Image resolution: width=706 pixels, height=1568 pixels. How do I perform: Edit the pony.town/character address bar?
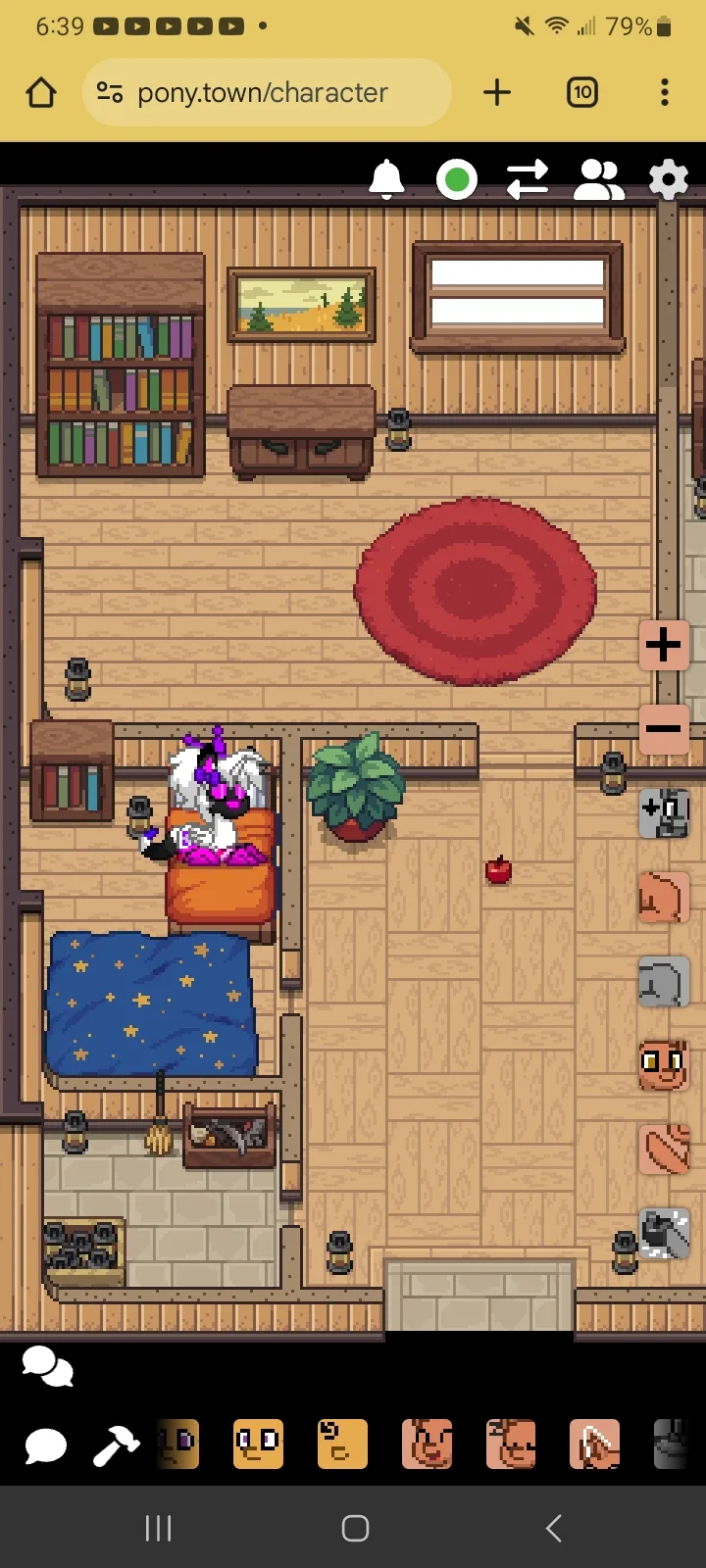pyautogui.click(x=263, y=92)
